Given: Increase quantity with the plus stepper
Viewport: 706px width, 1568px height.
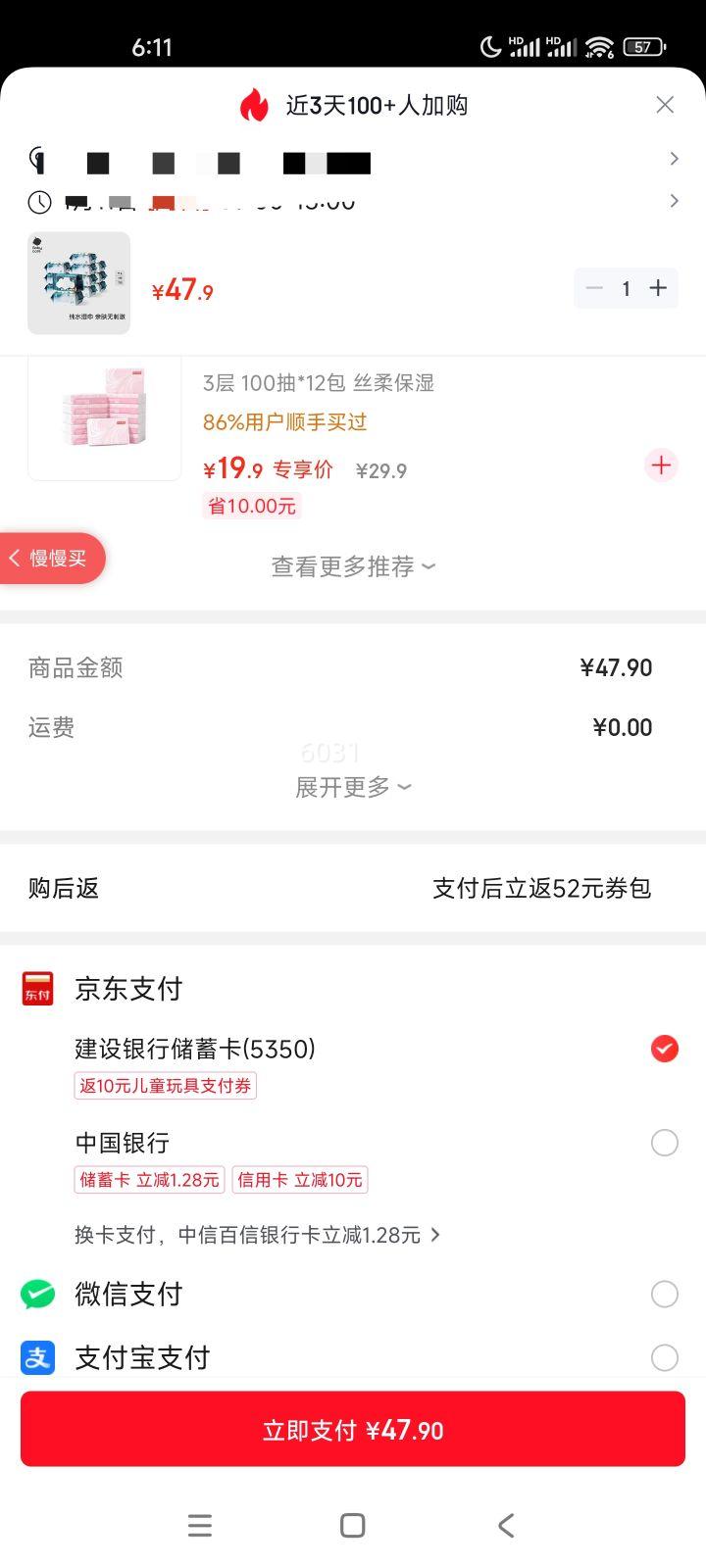Looking at the screenshot, I should 658,288.
